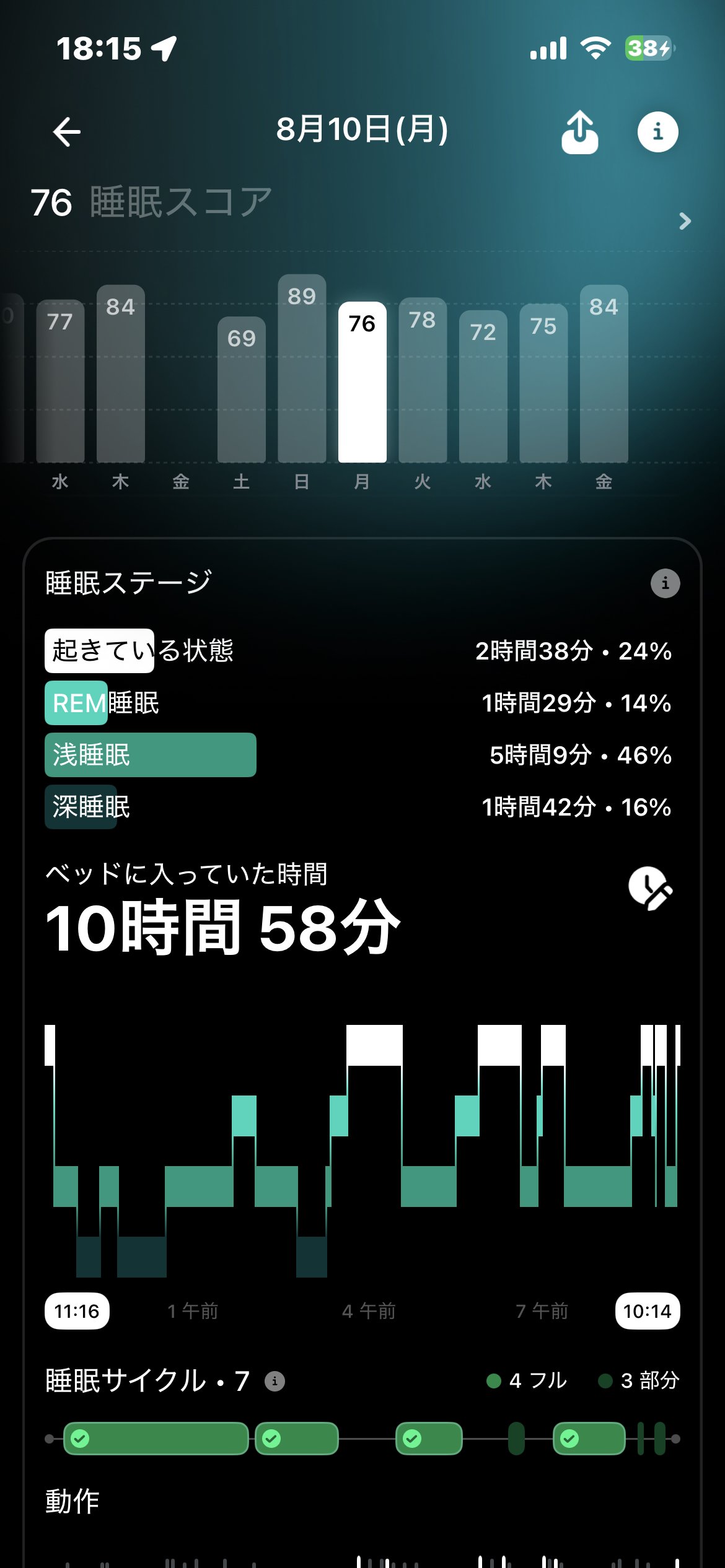725x1568 pixels.
Task: Select the bar with score 75
Action: pos(543,383)
